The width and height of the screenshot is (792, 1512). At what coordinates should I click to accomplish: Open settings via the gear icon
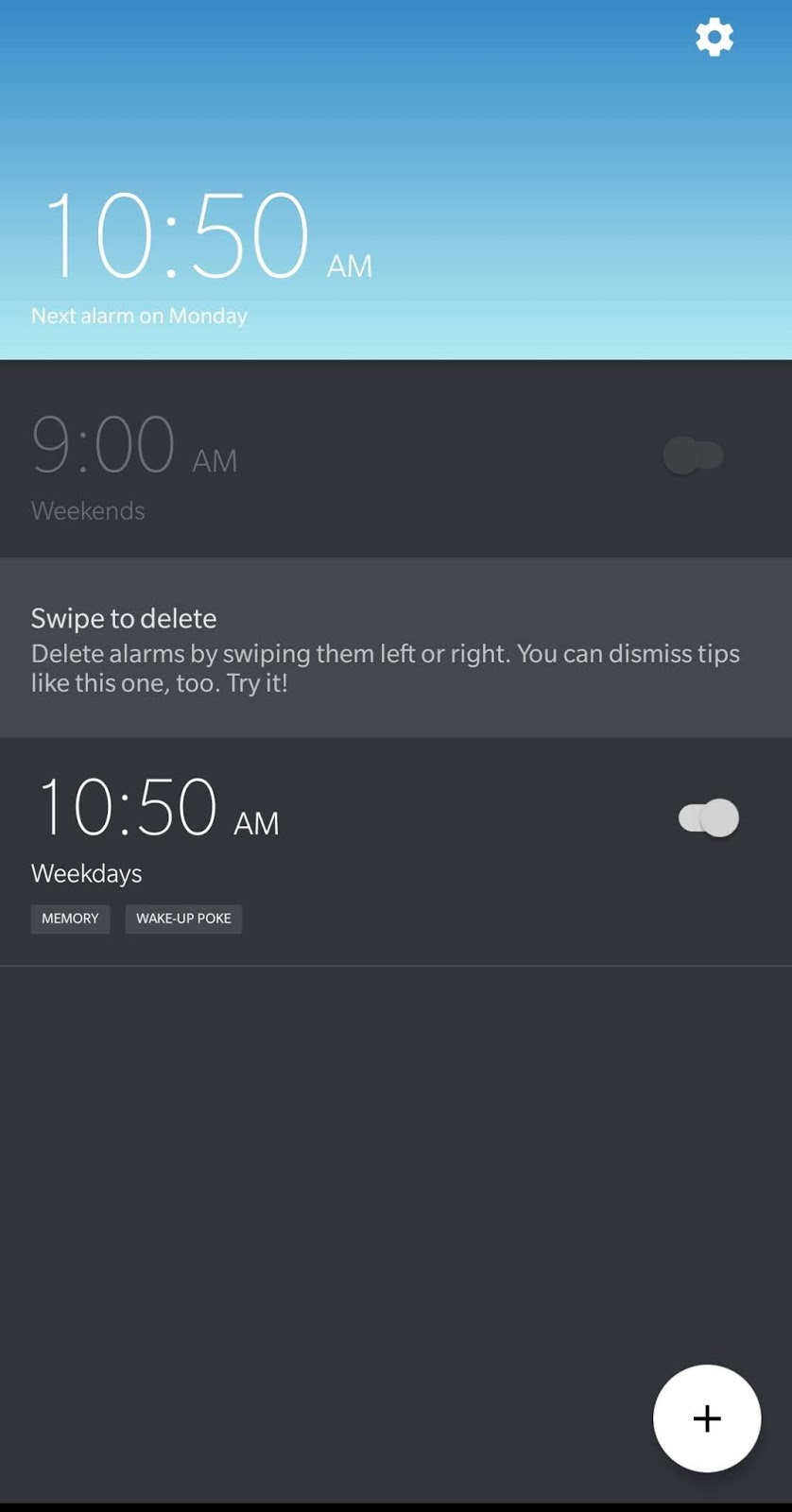714,38
